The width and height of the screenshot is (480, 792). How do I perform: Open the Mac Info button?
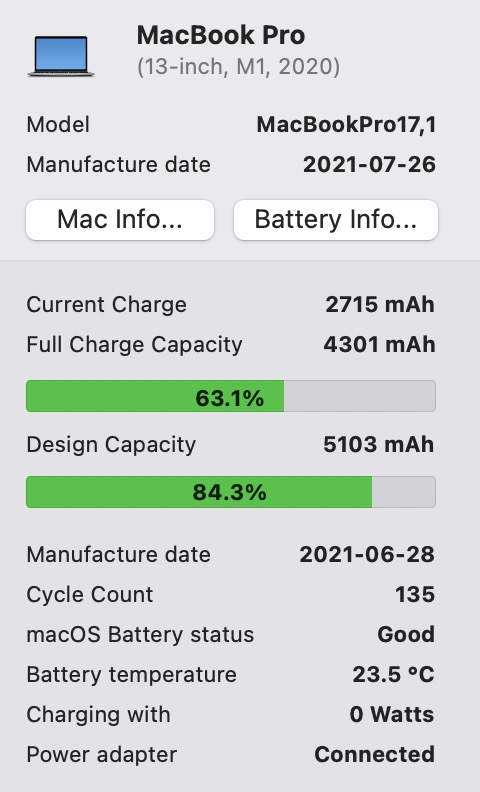click(120, 220)
